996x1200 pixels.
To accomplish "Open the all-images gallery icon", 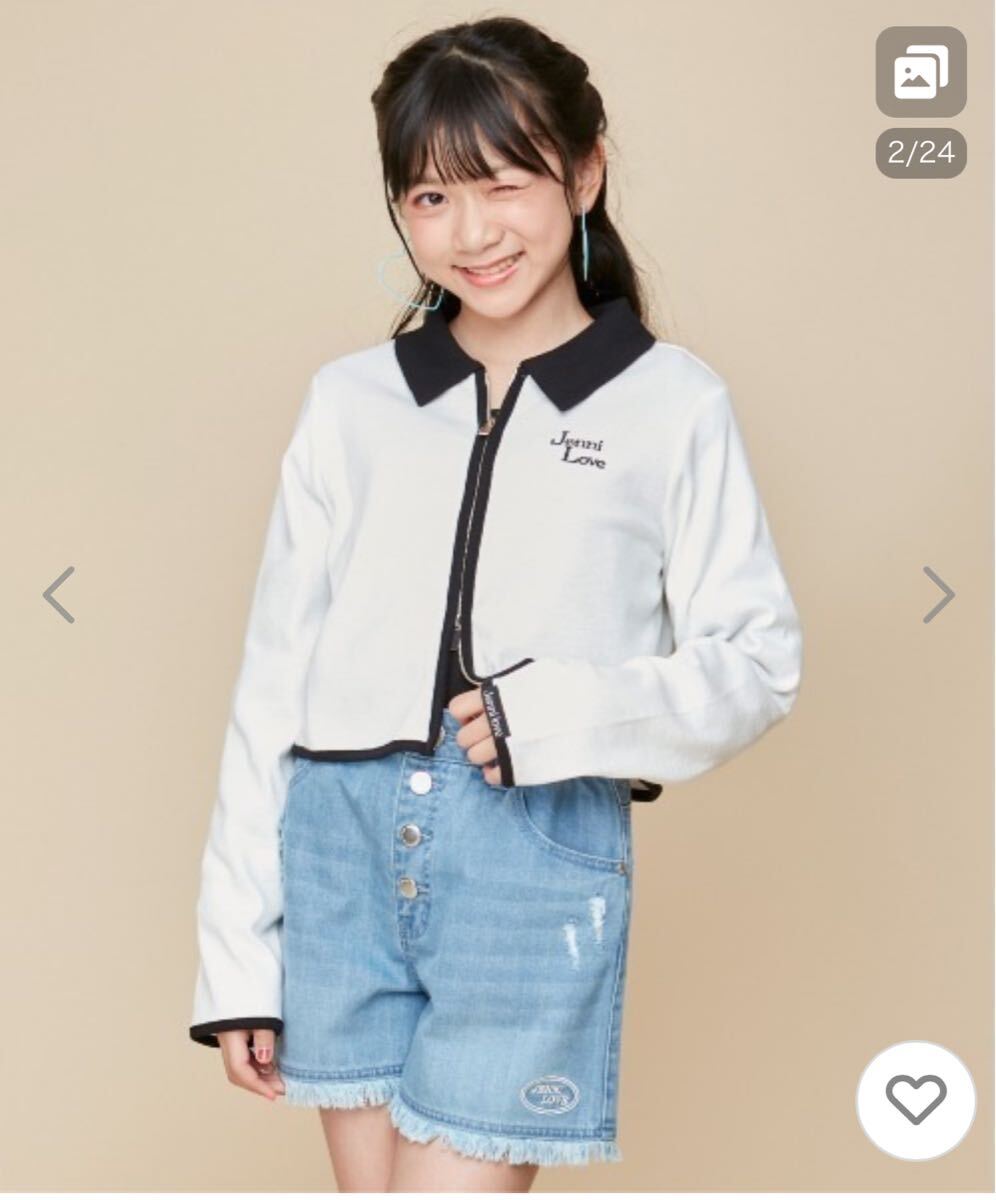I will tap(921, 72).
